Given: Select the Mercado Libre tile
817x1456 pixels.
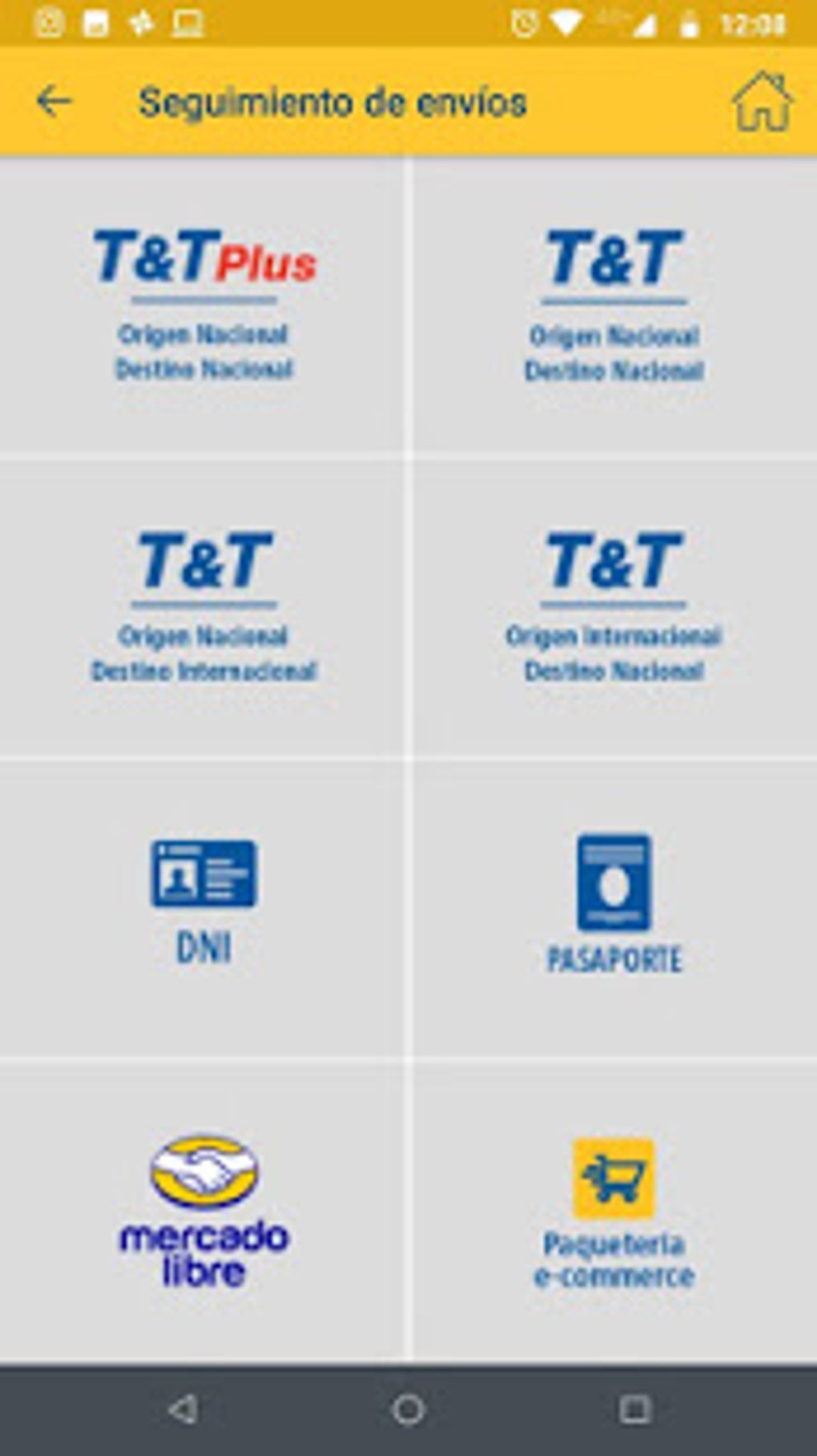Looking at the screenshot, I should pos(203,1211).
